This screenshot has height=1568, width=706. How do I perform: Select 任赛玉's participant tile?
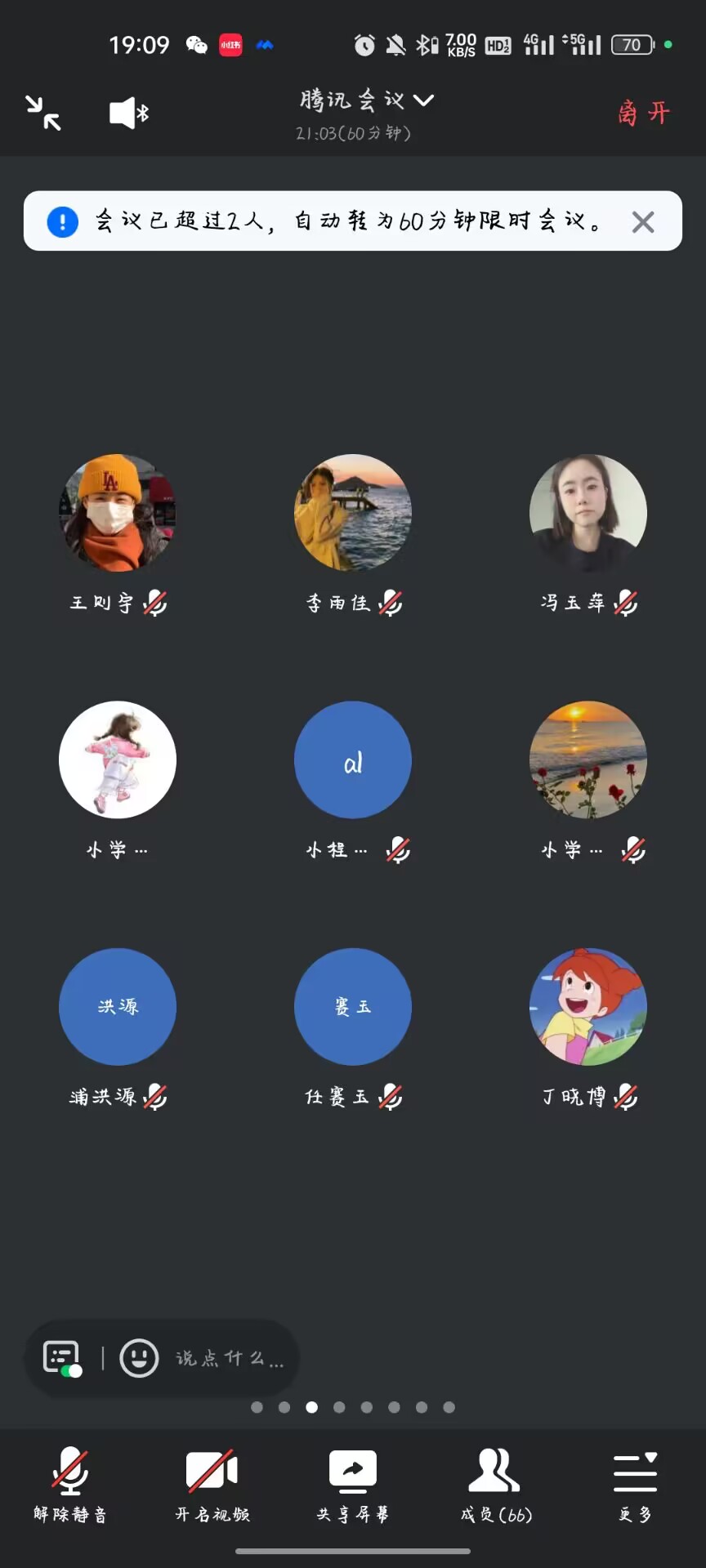[x=353, y=1006]
